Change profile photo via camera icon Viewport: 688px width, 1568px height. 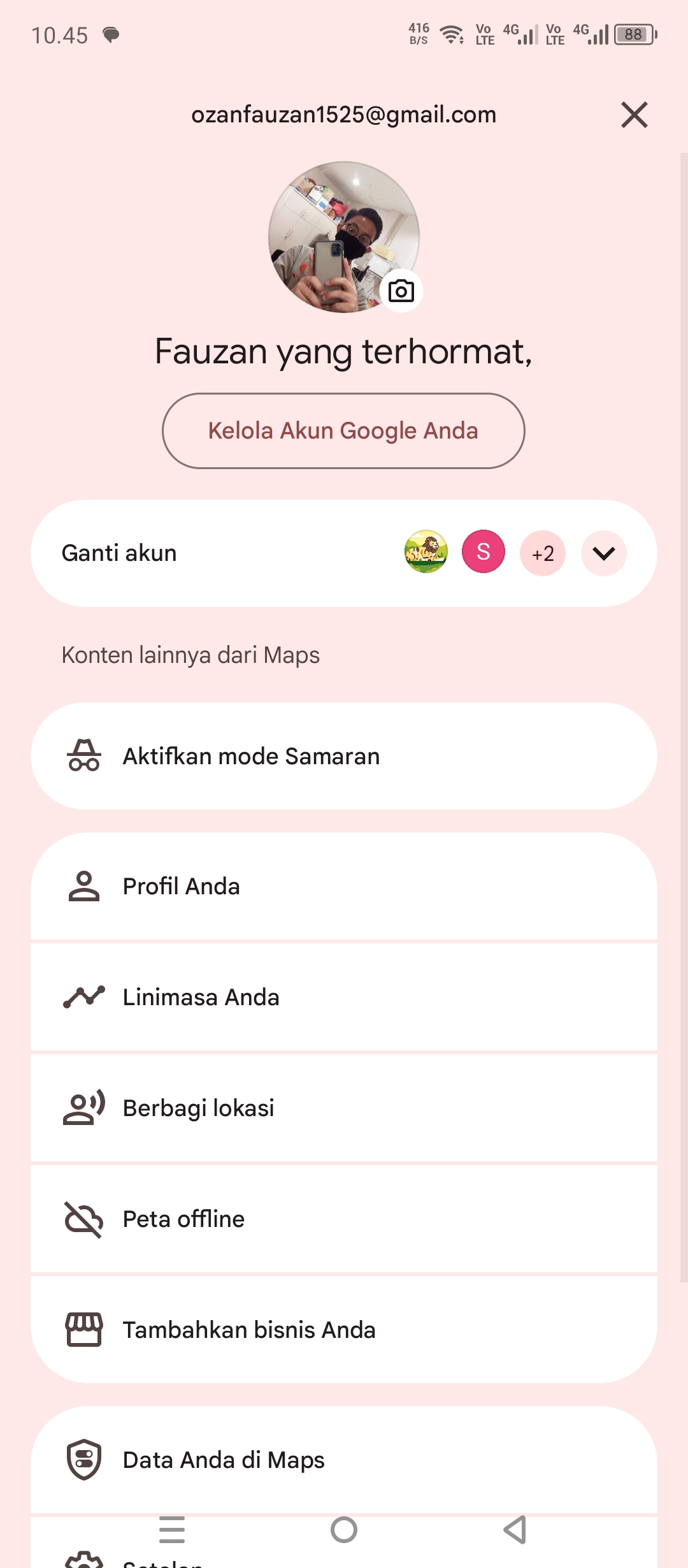point(401,291)
